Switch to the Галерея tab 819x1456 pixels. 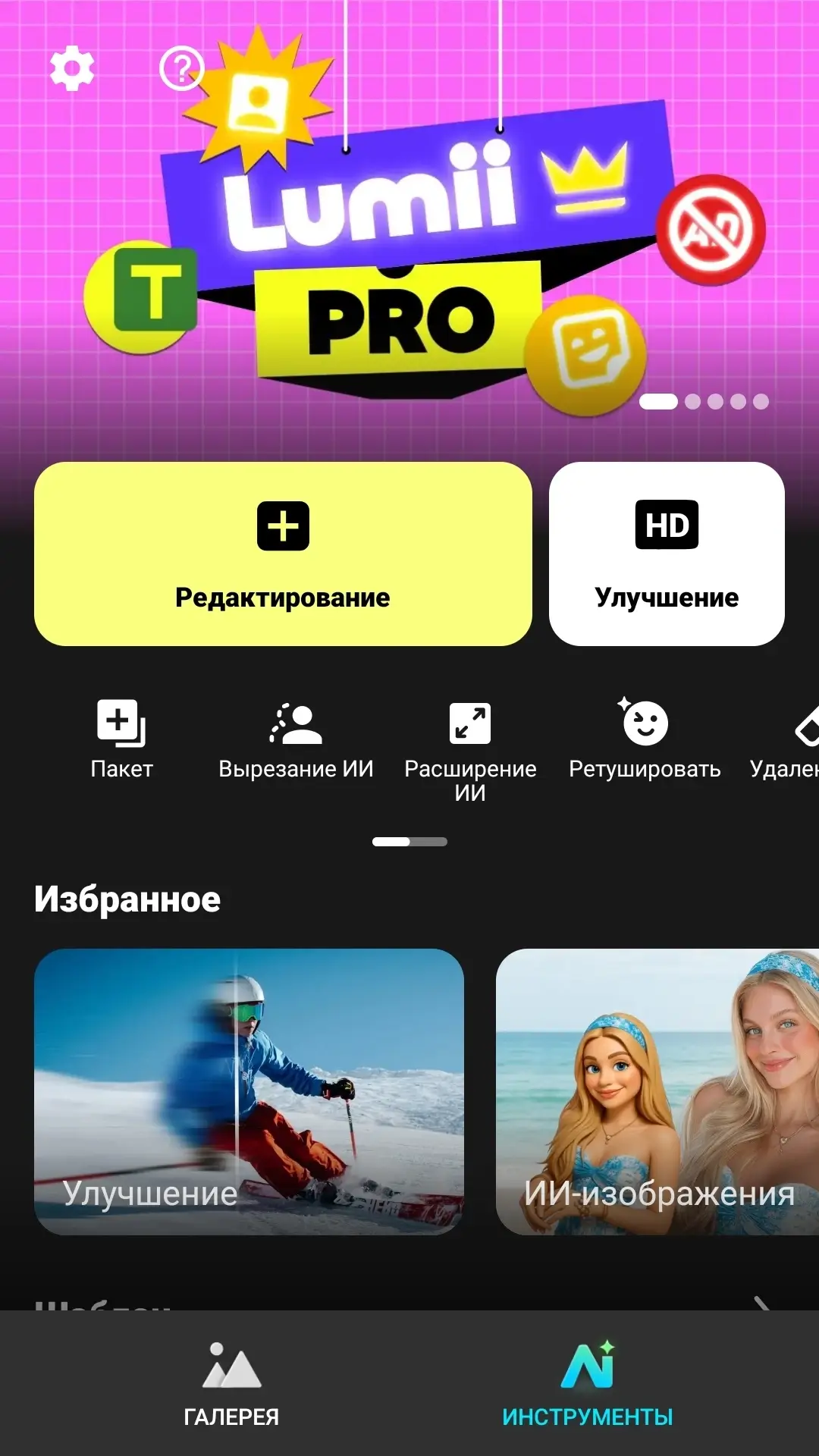point(231,1384)
